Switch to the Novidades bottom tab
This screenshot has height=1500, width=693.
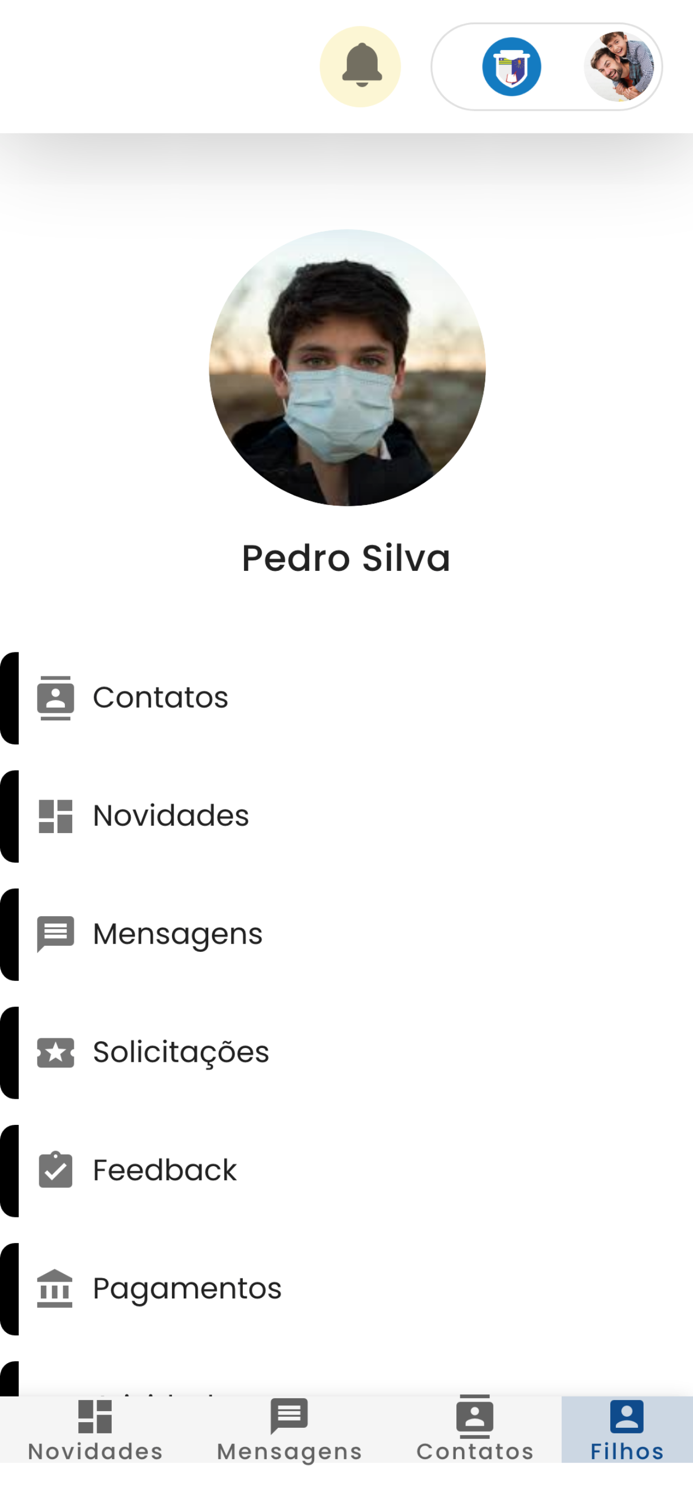click(x=95, y=1430)
